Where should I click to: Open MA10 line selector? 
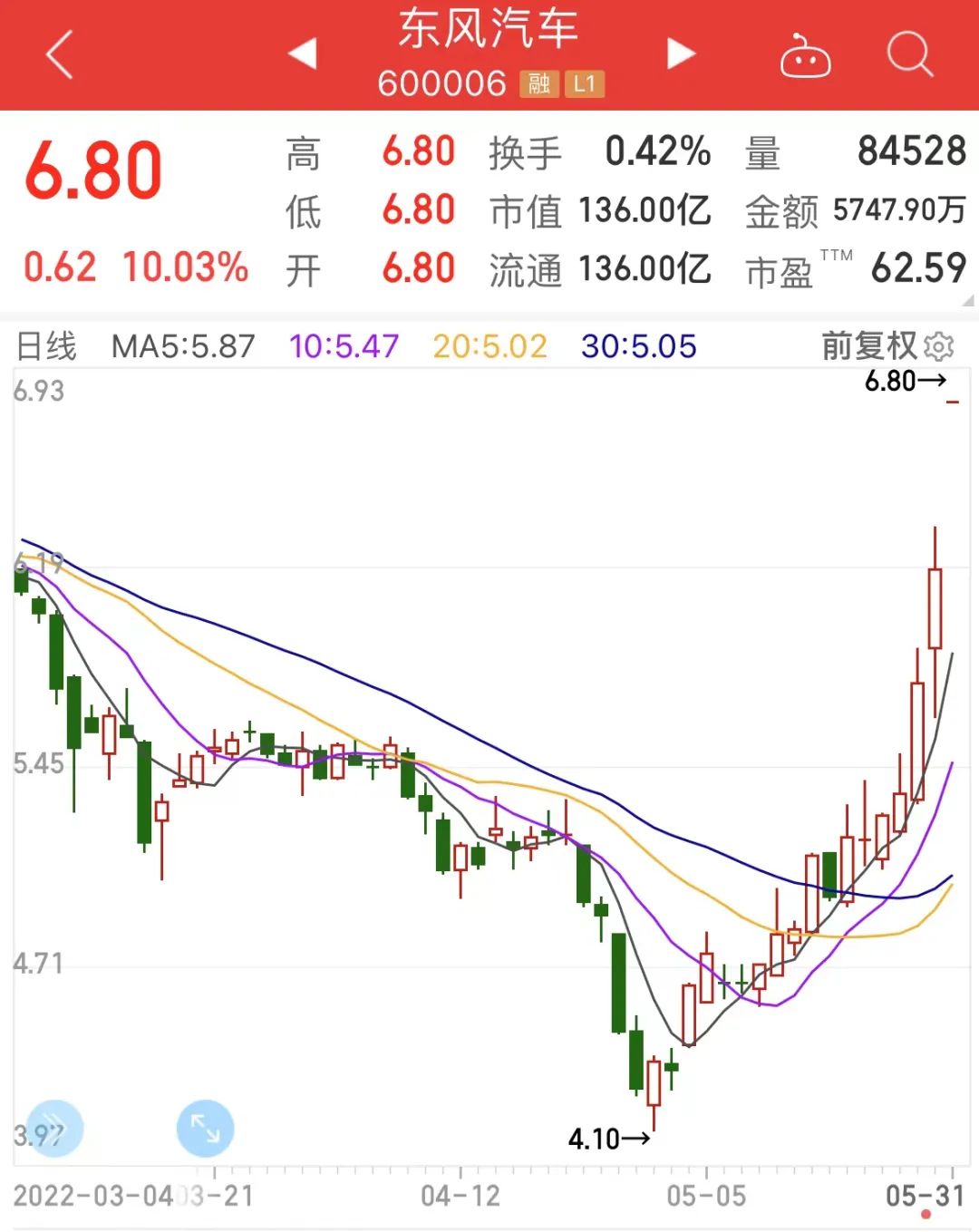(343, 346)
